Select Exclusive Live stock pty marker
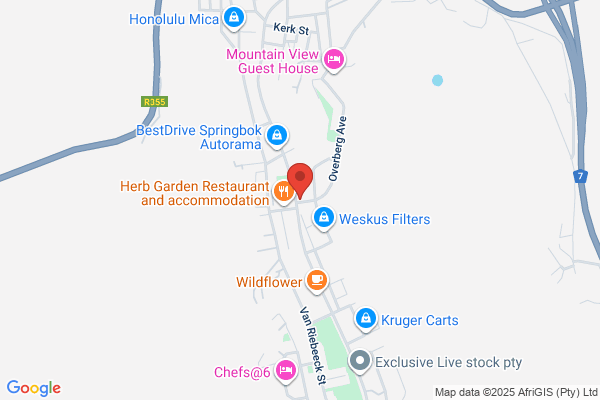 click(x=360, y=361)
